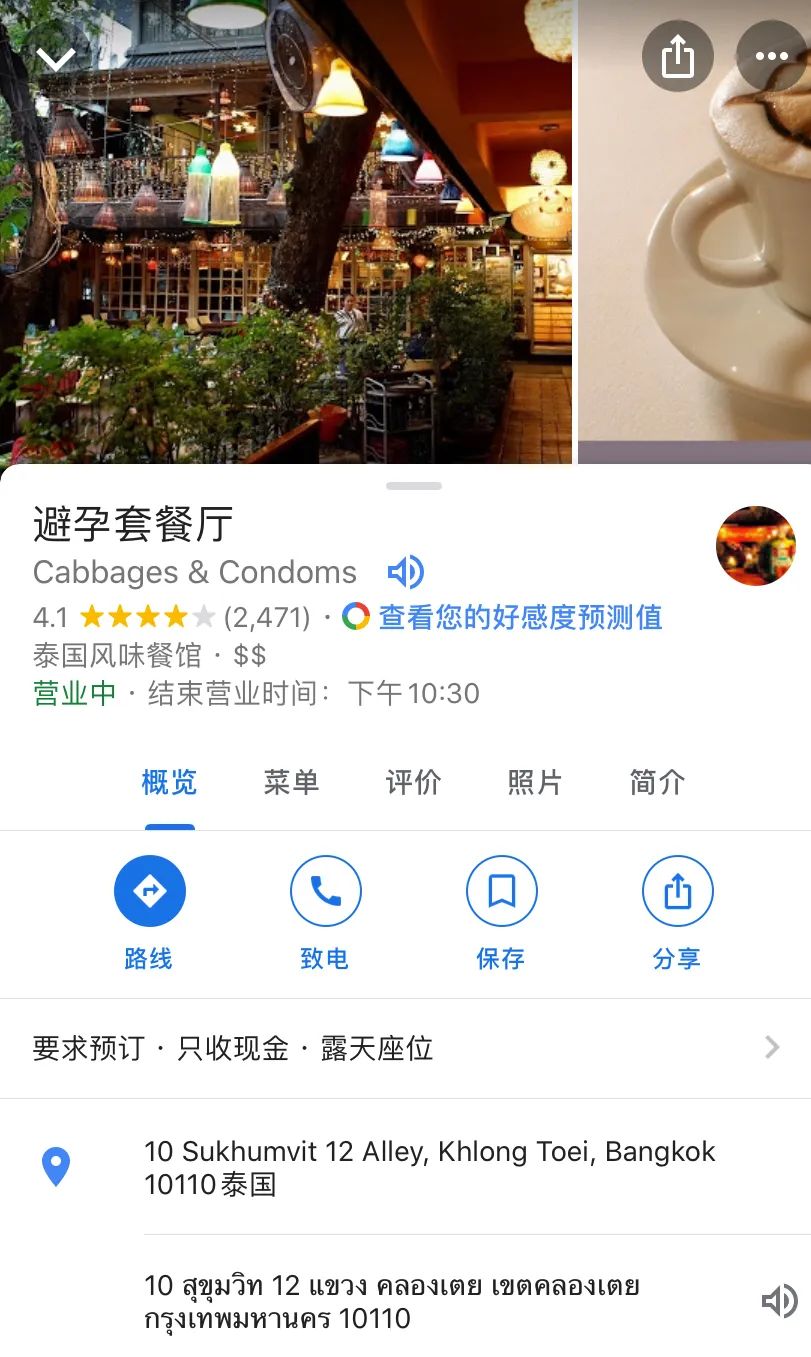Viewport: 811px width, 1357px height.
Task: Share this place using the top share icon
Action: point(677,57)
